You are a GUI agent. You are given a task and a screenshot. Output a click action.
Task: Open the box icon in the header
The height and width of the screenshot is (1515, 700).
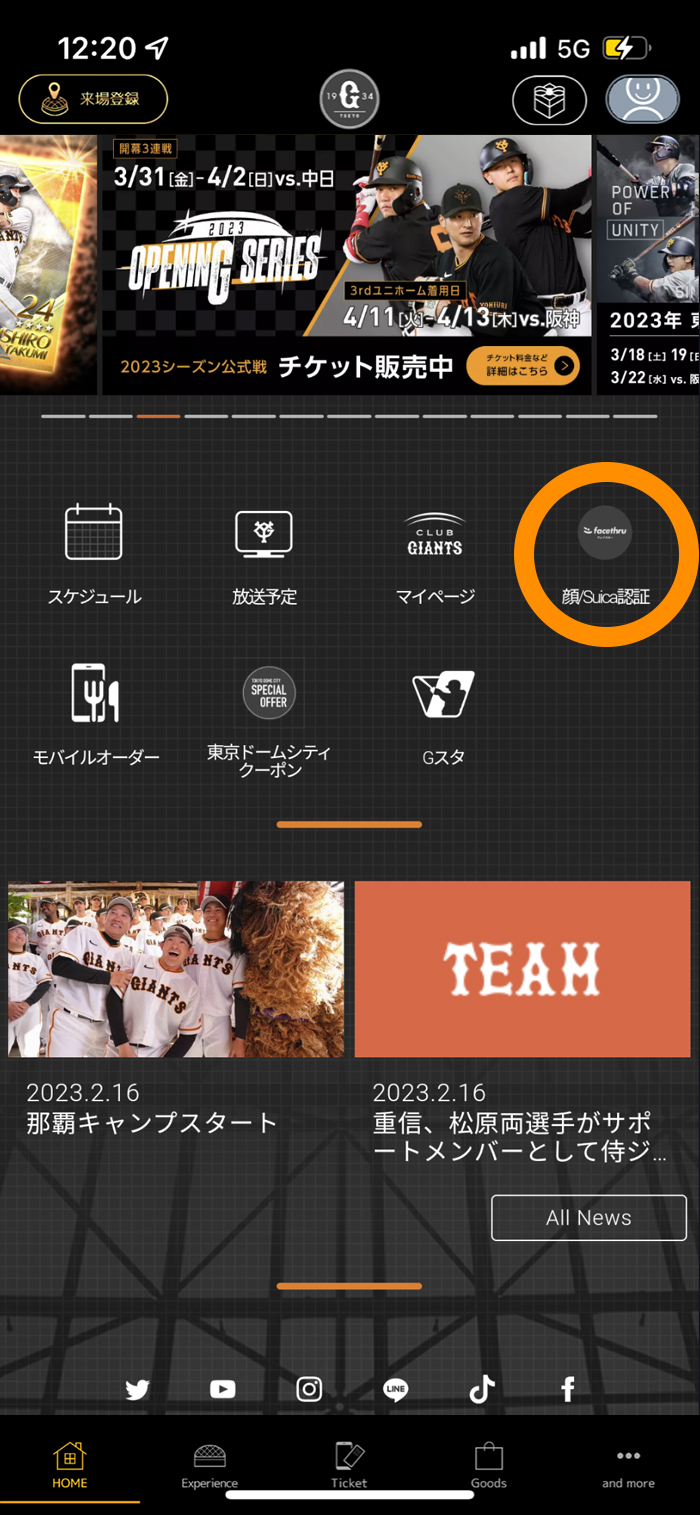pyautogui.click(x=549, y=100)
